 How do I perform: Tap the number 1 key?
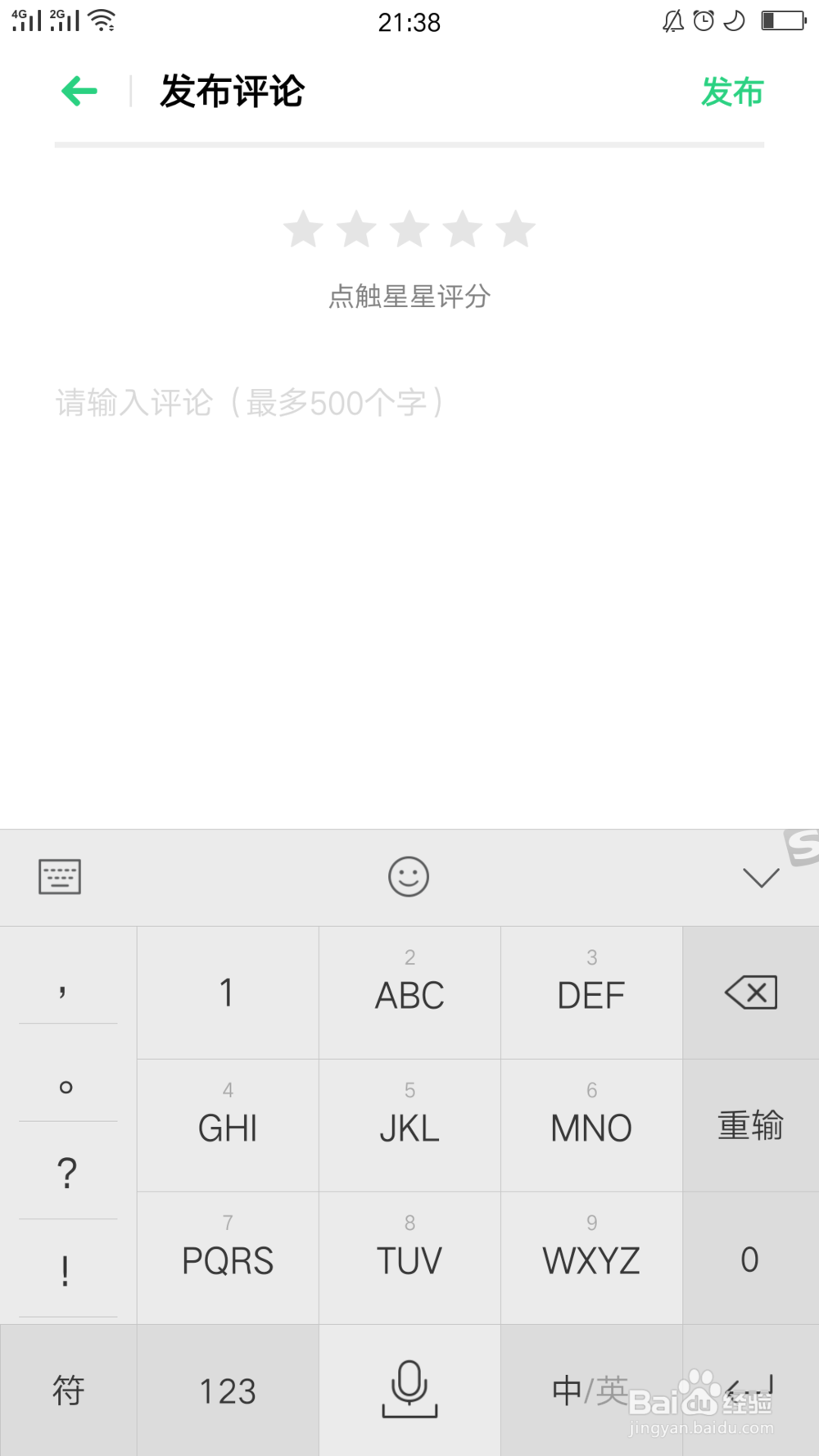[x=227, y=993]
